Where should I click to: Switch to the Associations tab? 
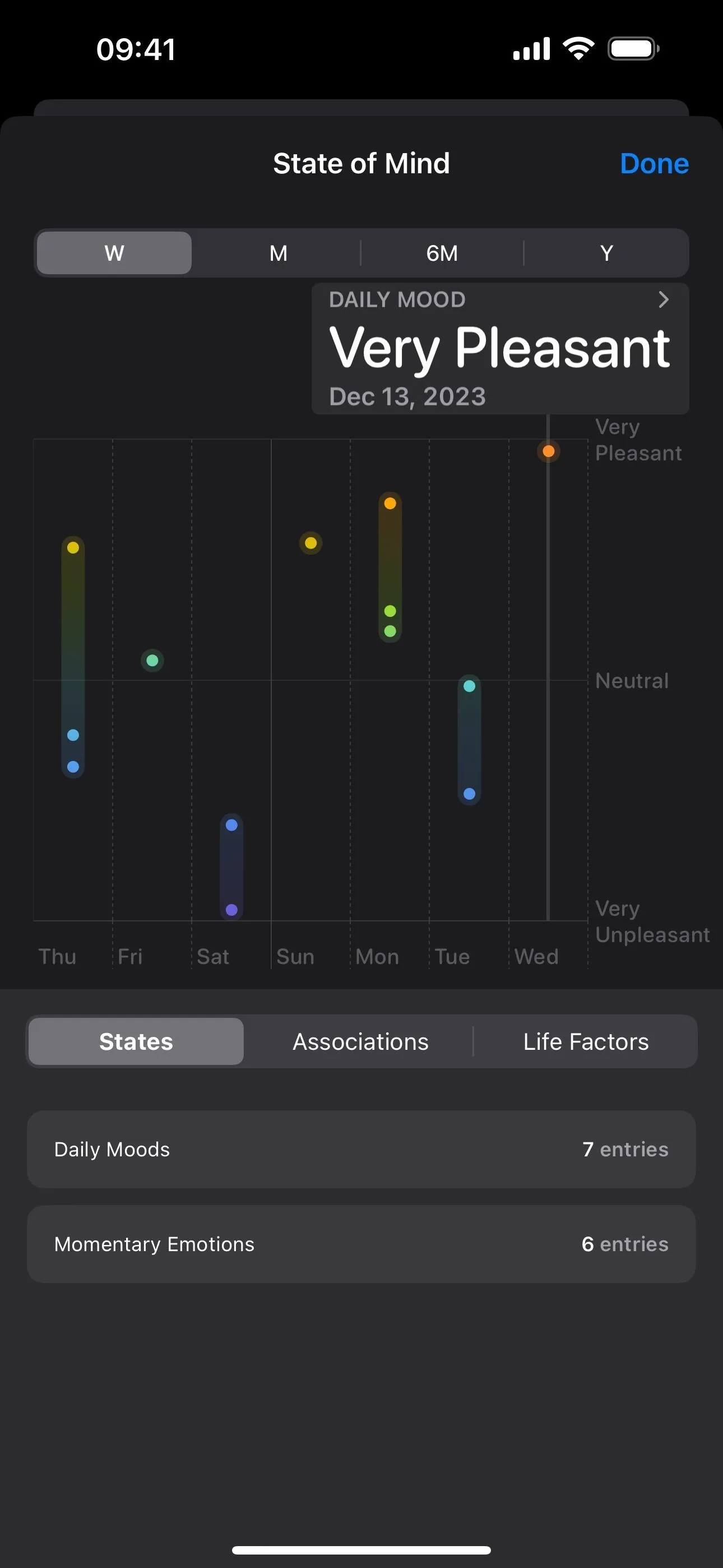360,1041
